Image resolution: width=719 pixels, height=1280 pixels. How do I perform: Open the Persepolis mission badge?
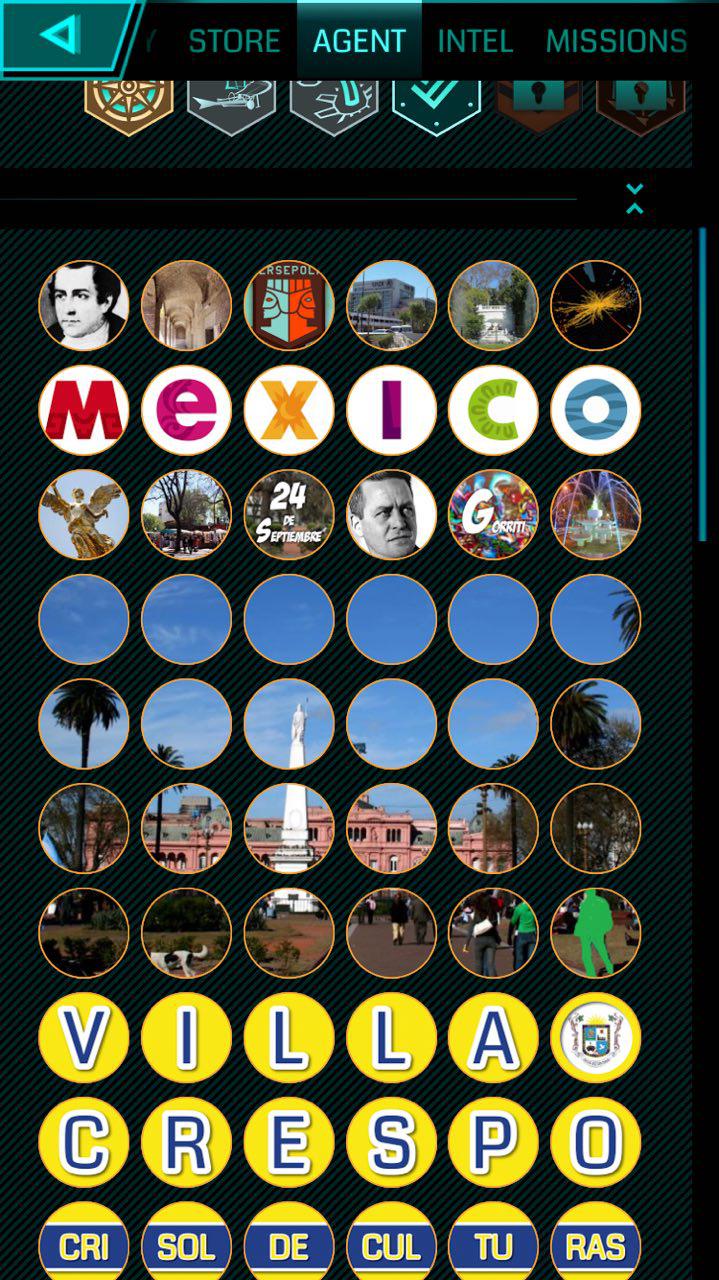pyautogui.click(x=289, y=305)
